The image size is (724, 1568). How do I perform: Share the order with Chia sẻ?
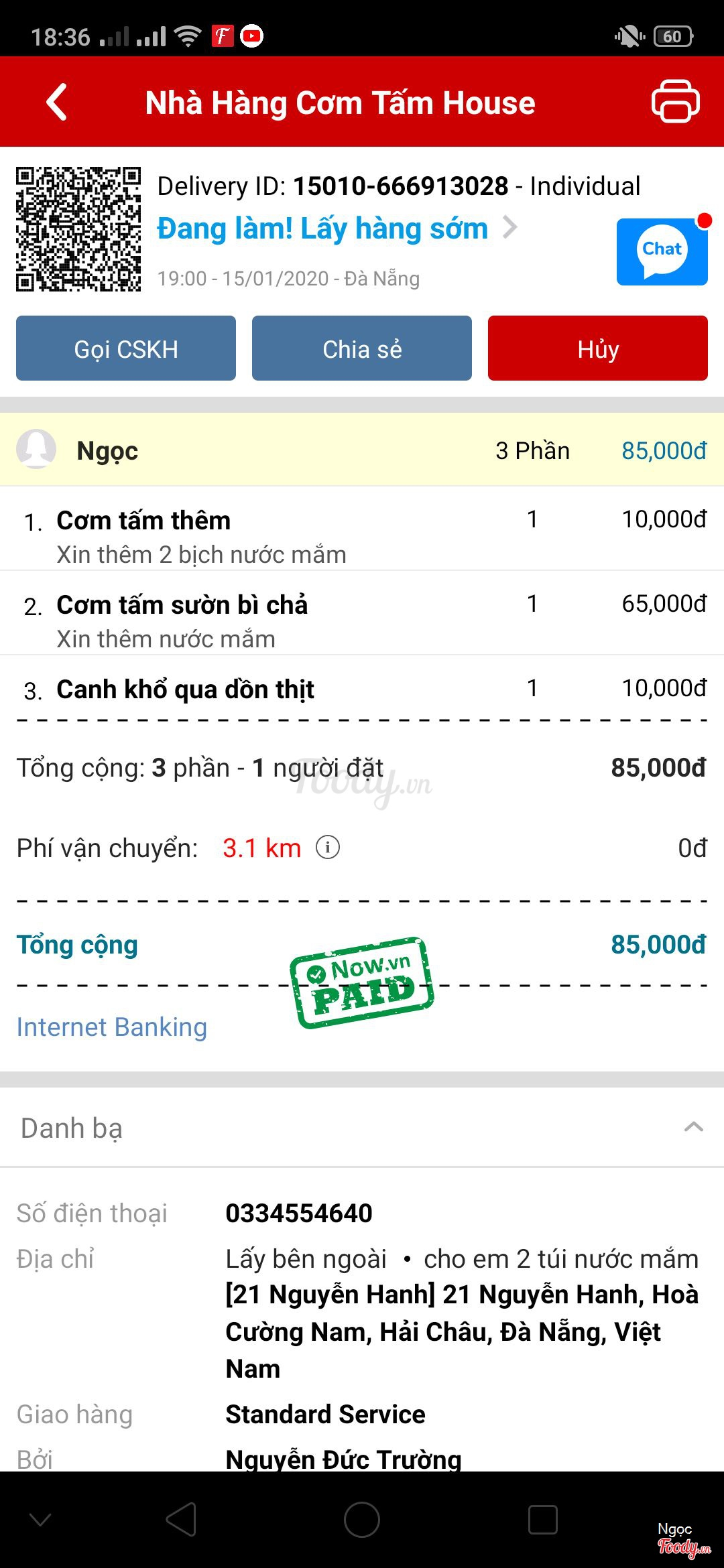[362, 348]
